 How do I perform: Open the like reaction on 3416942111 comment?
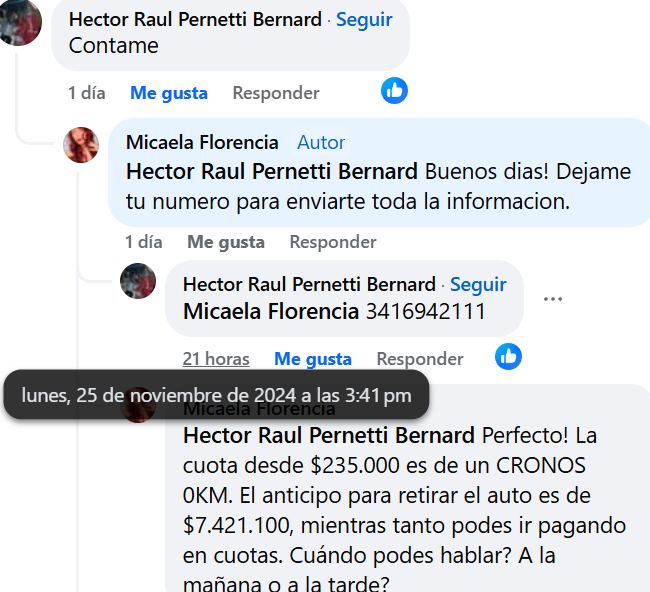tap(509, 356)
